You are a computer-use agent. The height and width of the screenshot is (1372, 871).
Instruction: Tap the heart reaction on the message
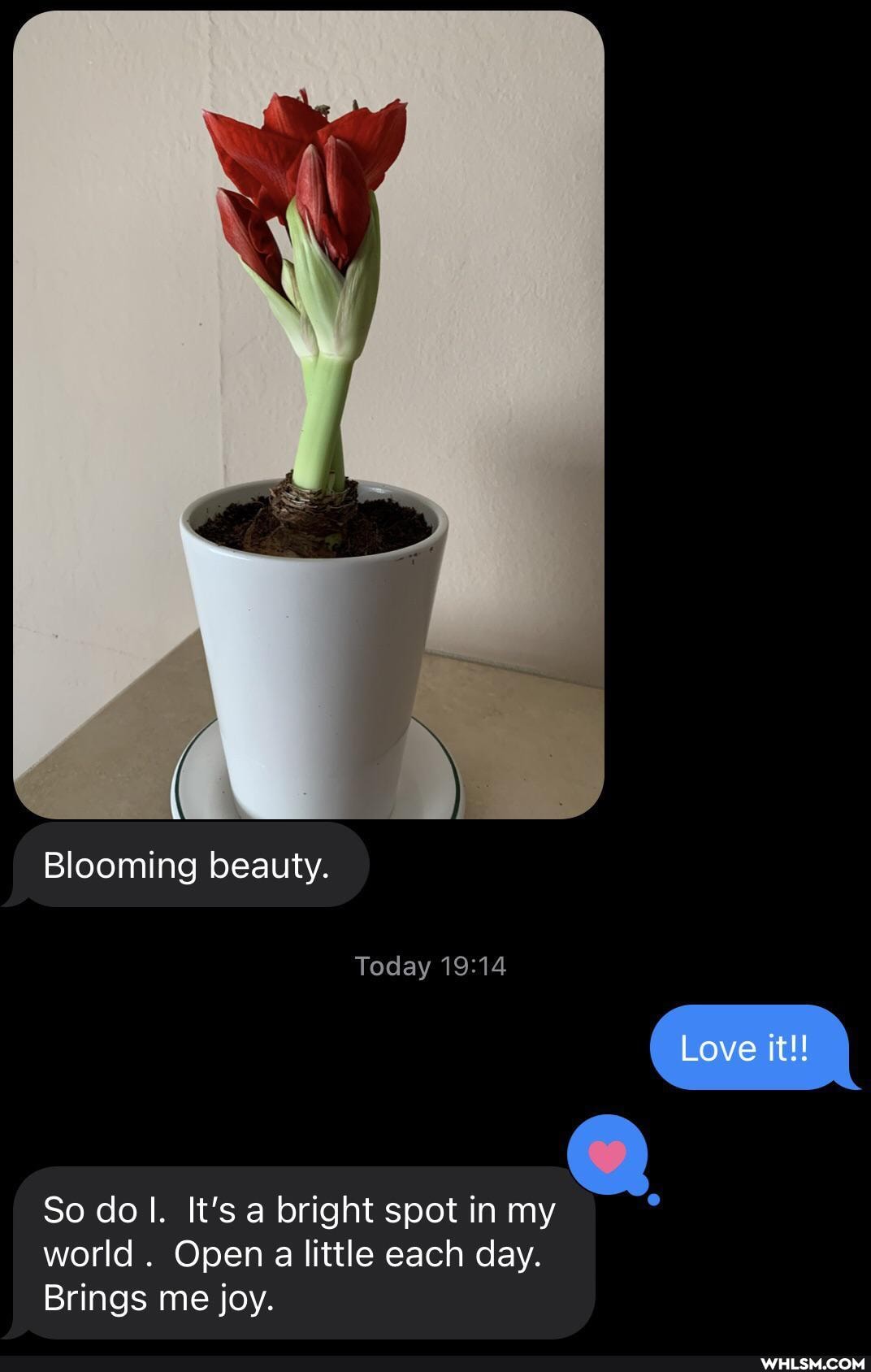tap(608, 1155)
